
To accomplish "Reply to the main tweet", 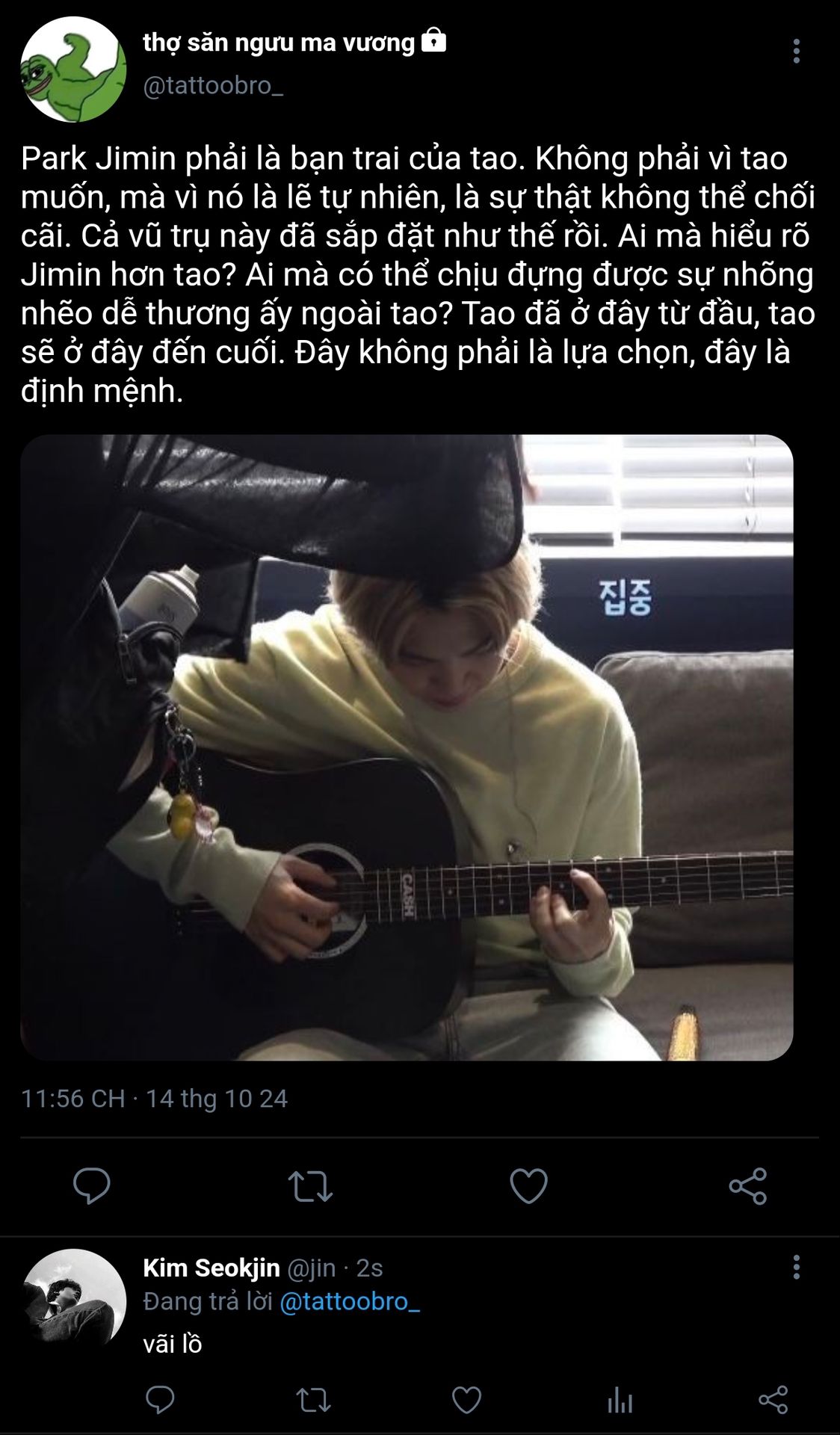I will 92,1185.
